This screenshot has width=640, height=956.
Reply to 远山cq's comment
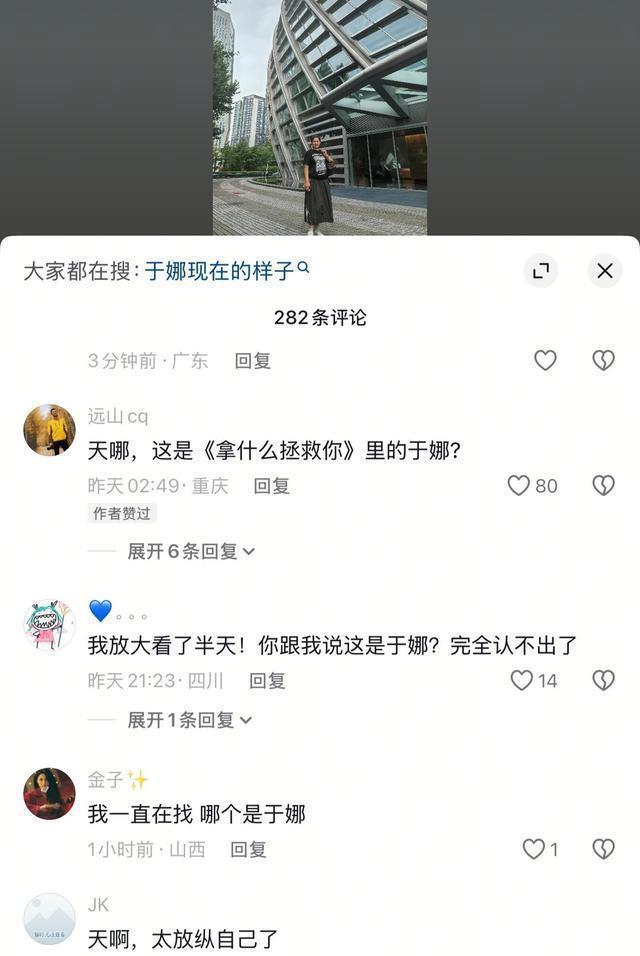coord(271,486)
